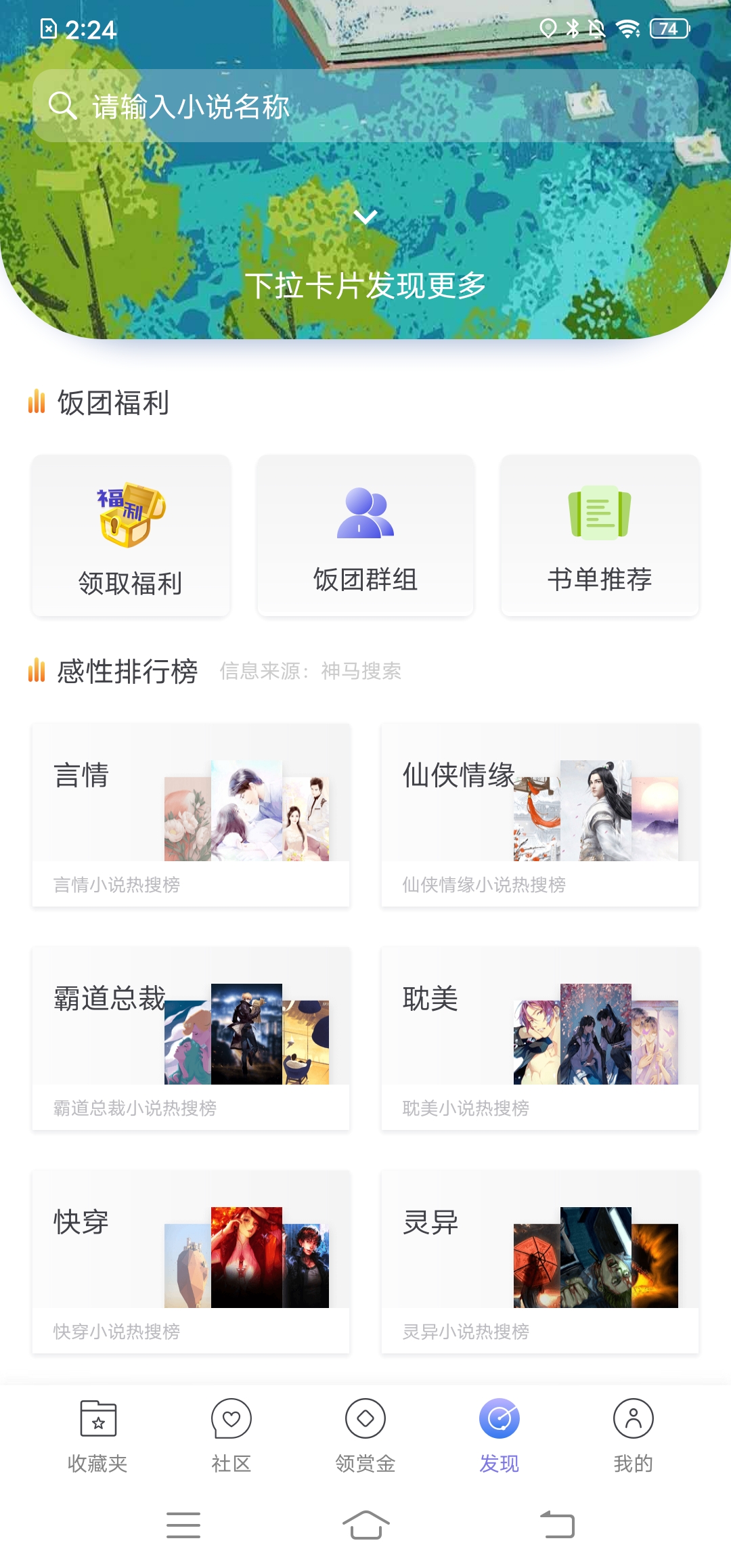This screenshot has width=731, height=1568.
Task: Tap the 领取福利 treasure chest icon
Action: [130, 516]
